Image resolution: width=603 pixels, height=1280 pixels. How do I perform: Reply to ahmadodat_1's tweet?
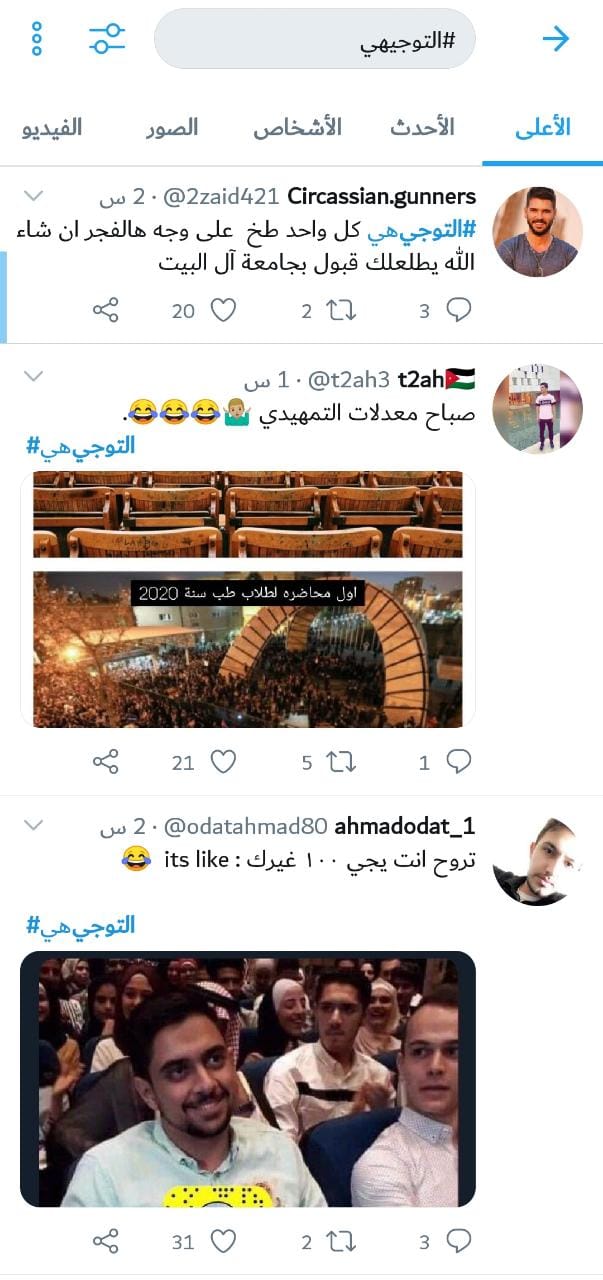458,1243
